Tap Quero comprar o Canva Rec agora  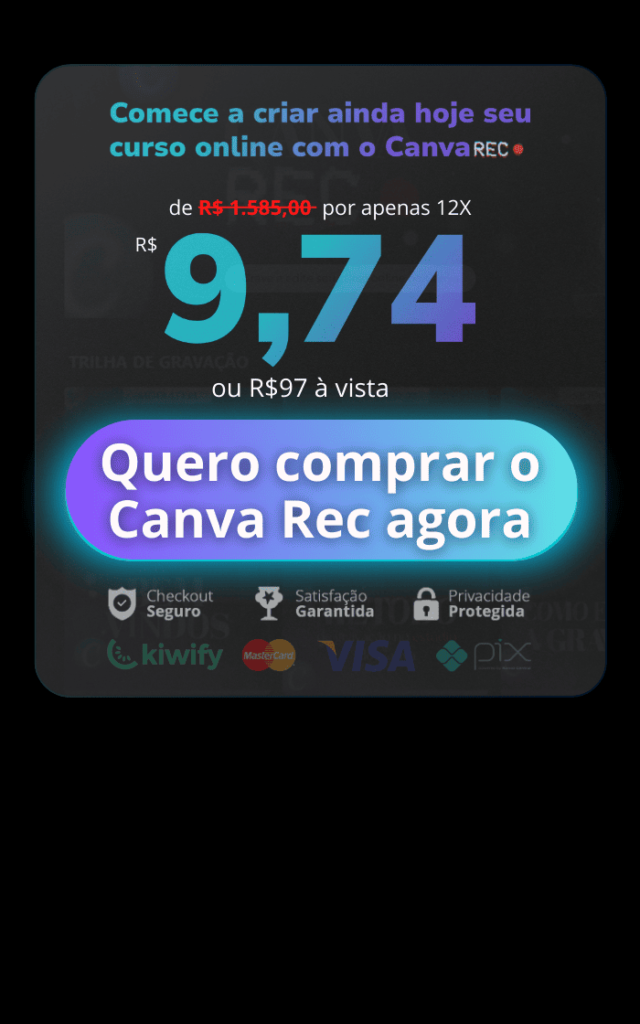coord(320,492)
